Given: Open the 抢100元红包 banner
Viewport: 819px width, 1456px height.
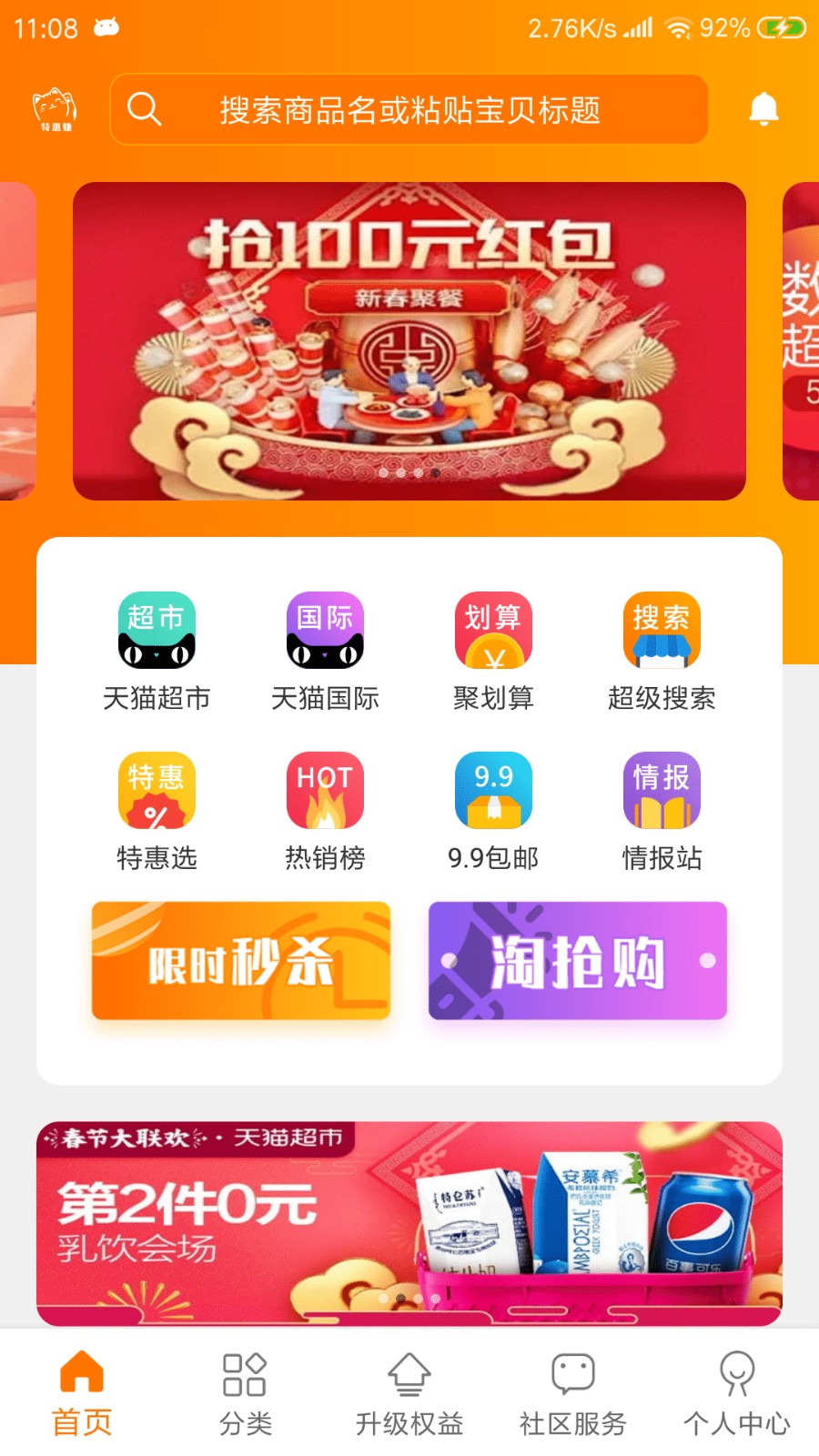Looking at the screenshot, I should pyautogui.click(x=409, y=341).
